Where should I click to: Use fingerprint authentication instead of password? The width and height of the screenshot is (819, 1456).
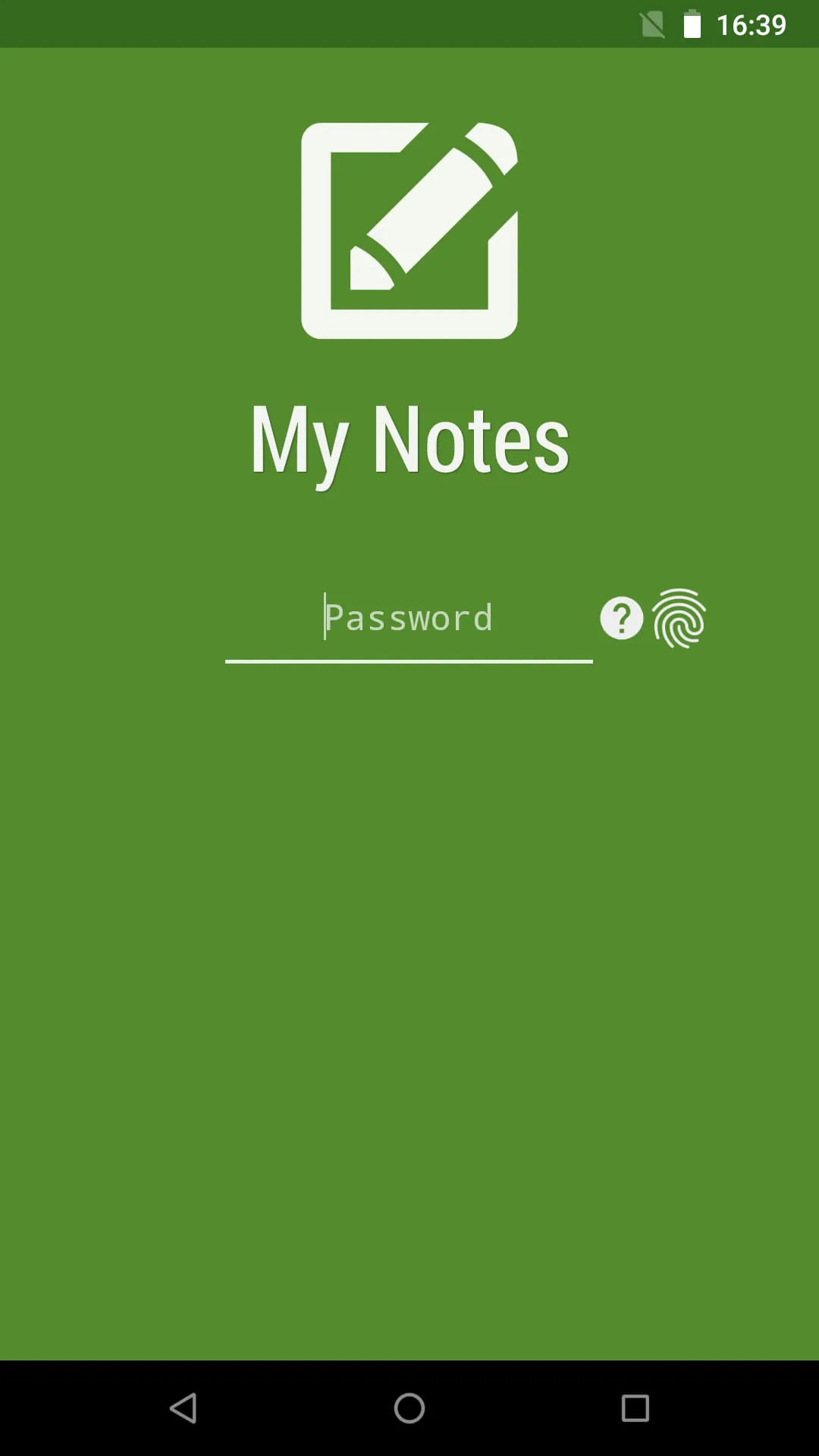point(679,619)
